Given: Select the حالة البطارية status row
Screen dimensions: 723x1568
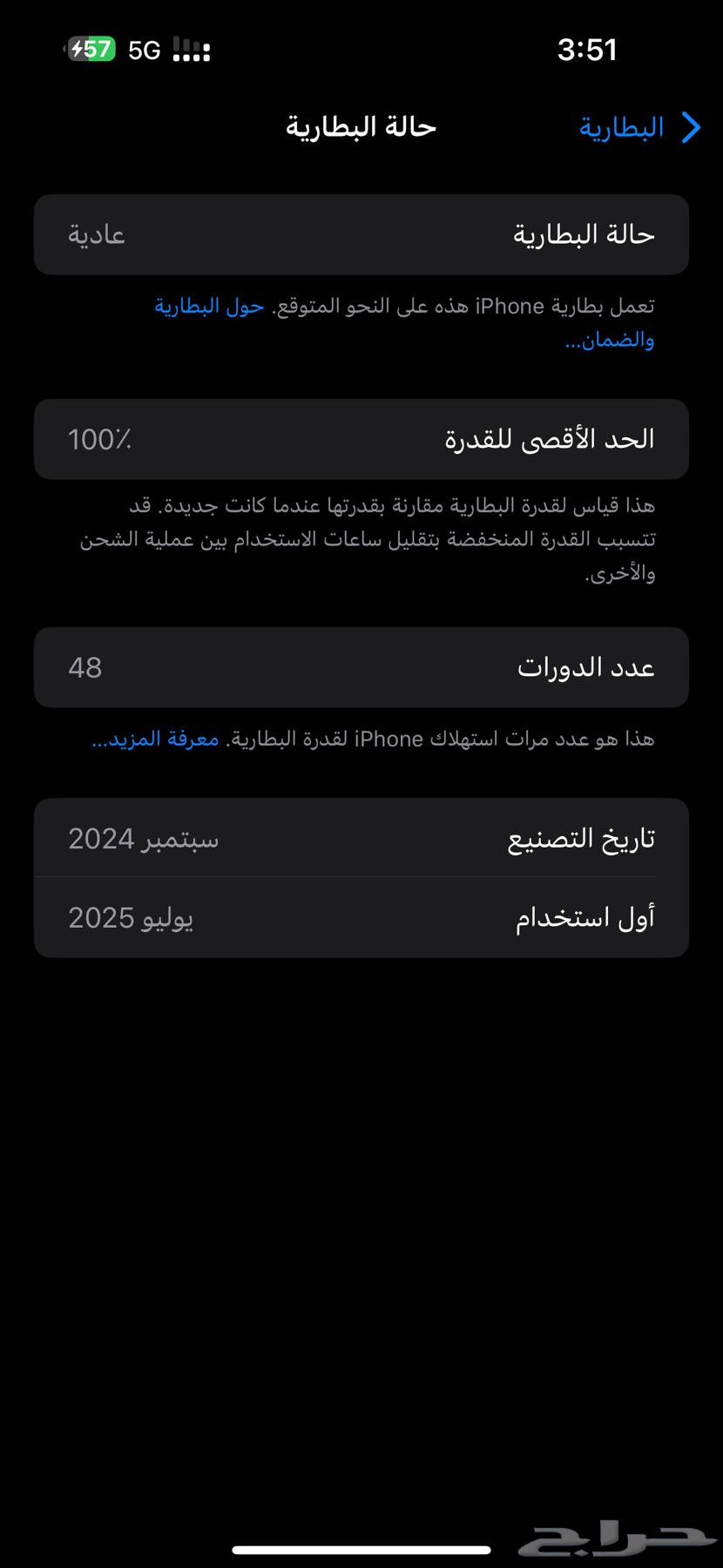Looking at the screenshot, I should (x=361, y=233).
